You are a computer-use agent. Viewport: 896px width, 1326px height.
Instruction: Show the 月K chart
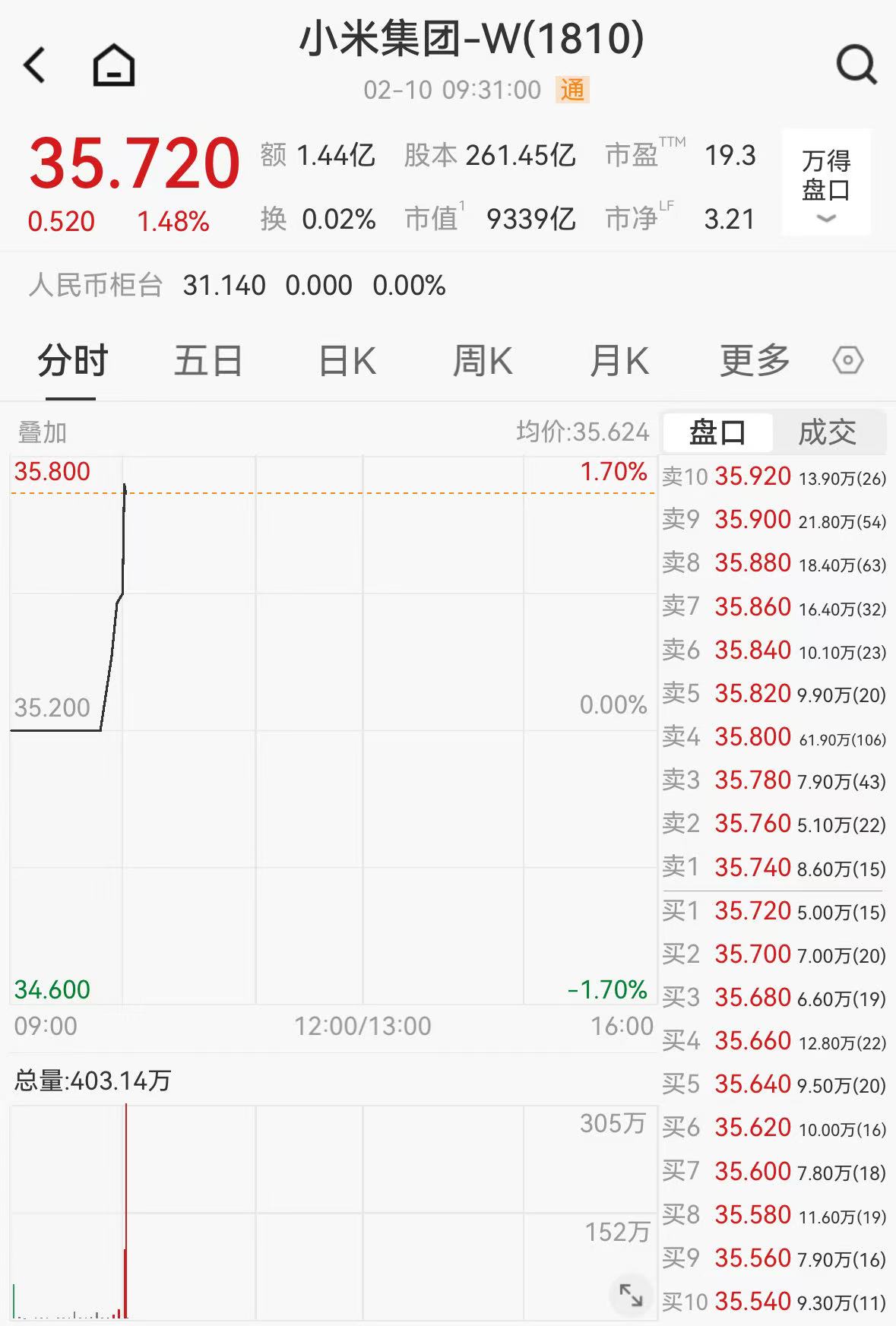619,361
